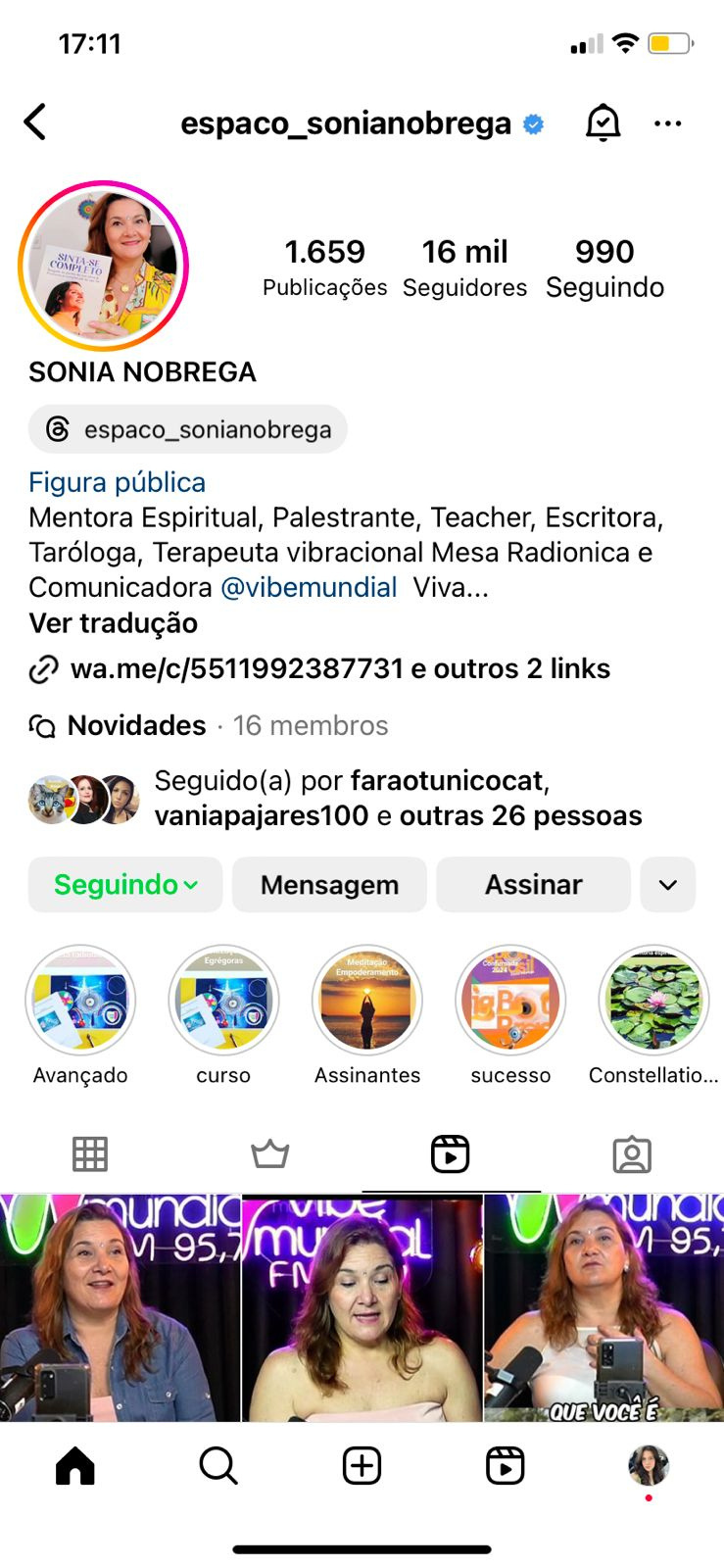Image resolution: width=724 pixels, height=1568 pixels.
Task: Tap Assinar to subscribe
Action: (533, 884)
